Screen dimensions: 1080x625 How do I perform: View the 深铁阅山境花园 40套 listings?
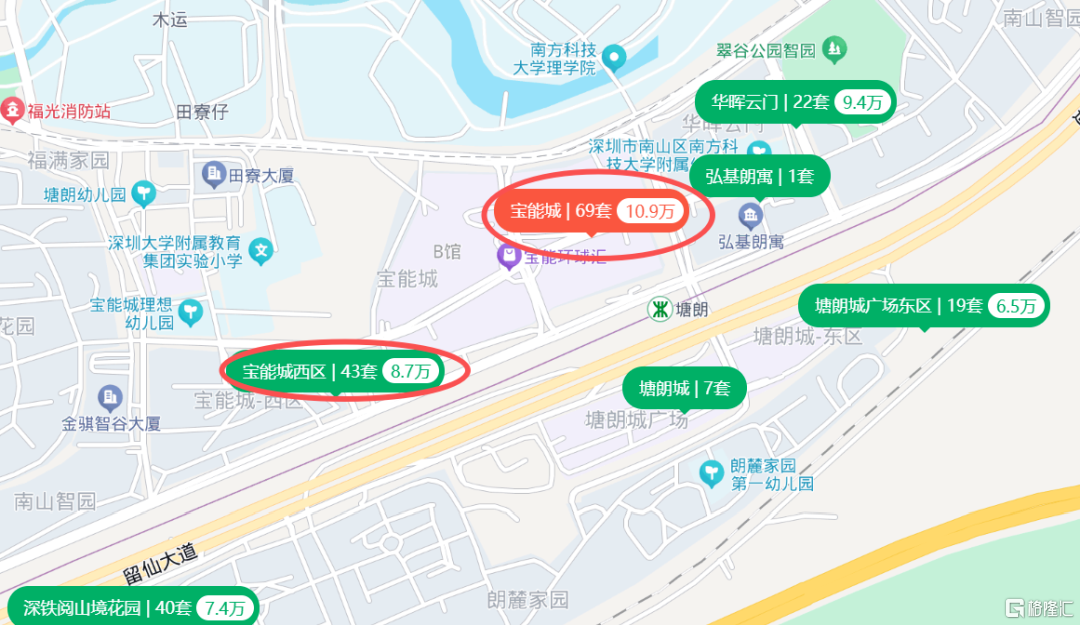[x=135, y=606]
